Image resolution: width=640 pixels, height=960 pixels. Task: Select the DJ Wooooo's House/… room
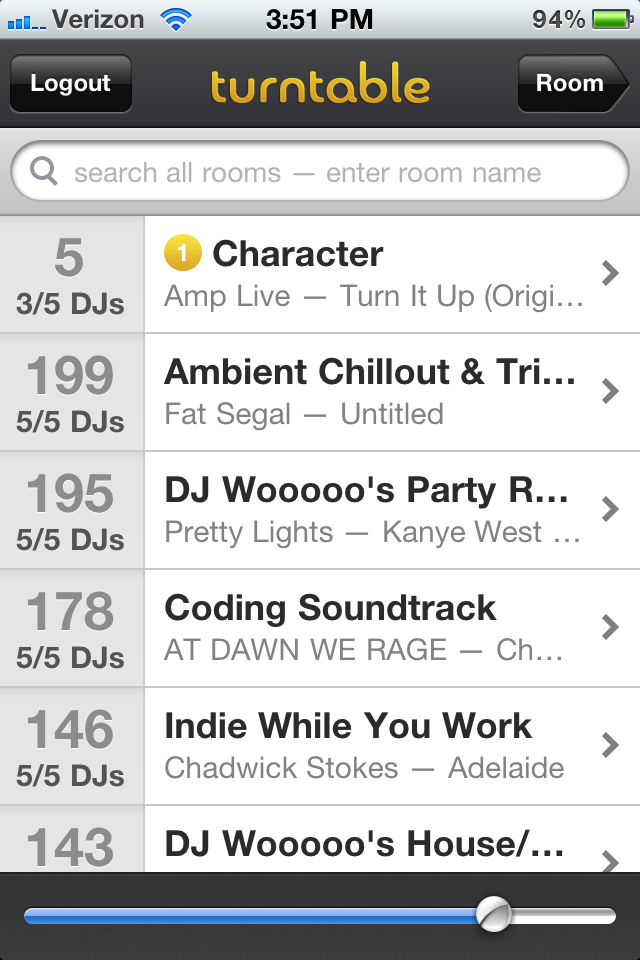pyautogui.click(x=390, y=848)
